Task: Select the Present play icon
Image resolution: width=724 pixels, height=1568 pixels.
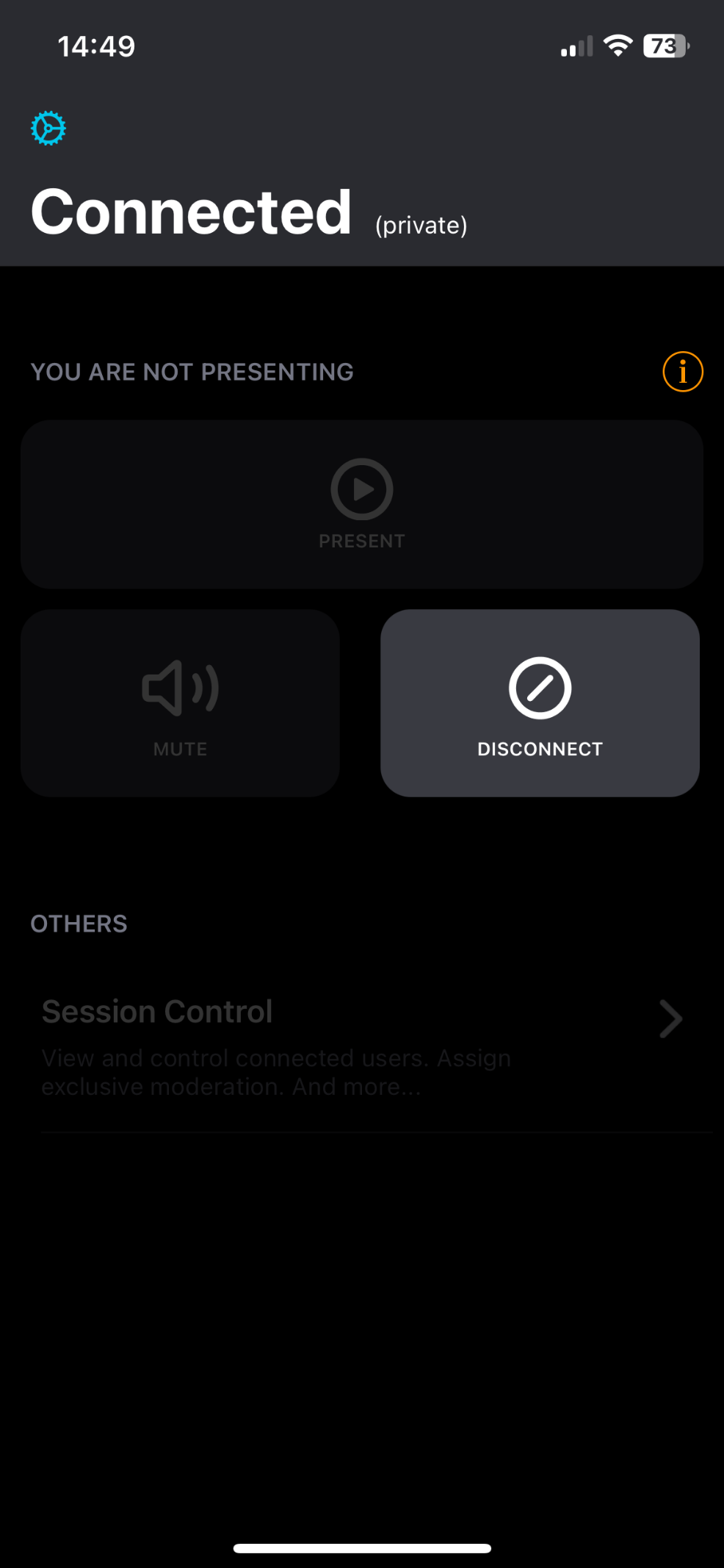Action: pos(361,489)
